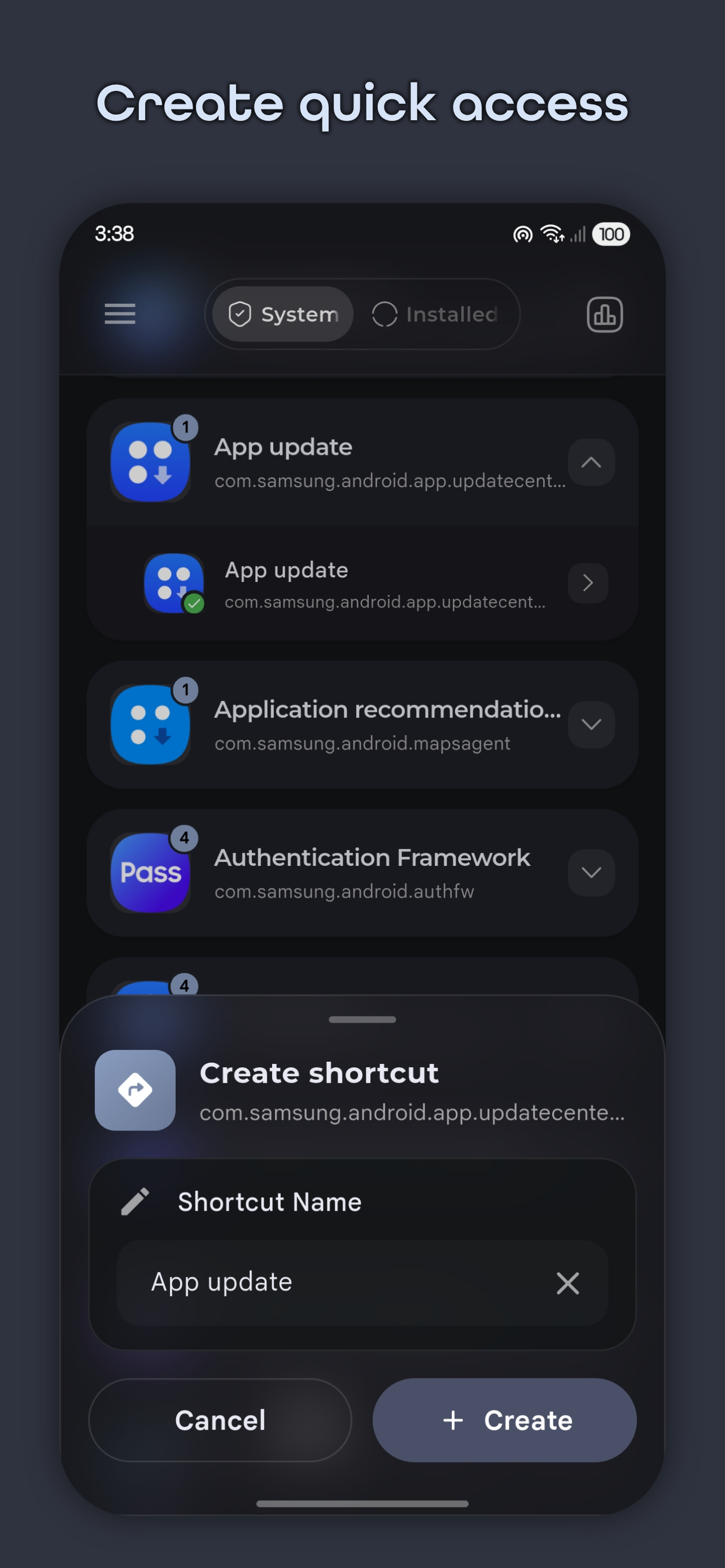Tap the App update icon with green checkmark

click(x=174, y=583)
